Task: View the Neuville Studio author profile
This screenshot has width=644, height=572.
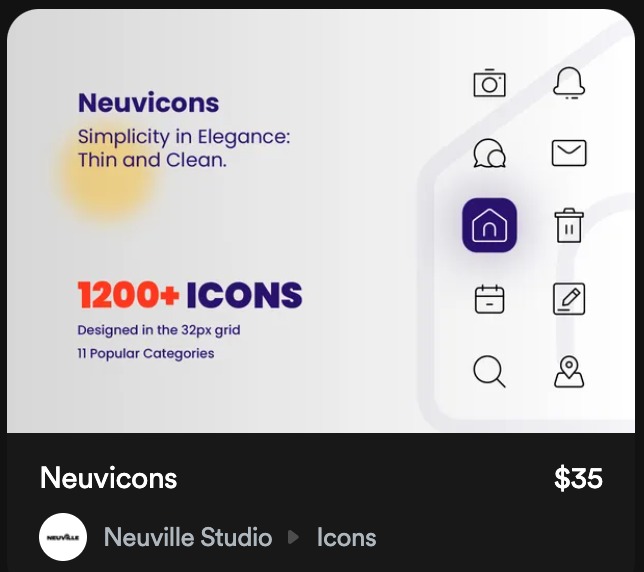Action: [x=187, y=537]
